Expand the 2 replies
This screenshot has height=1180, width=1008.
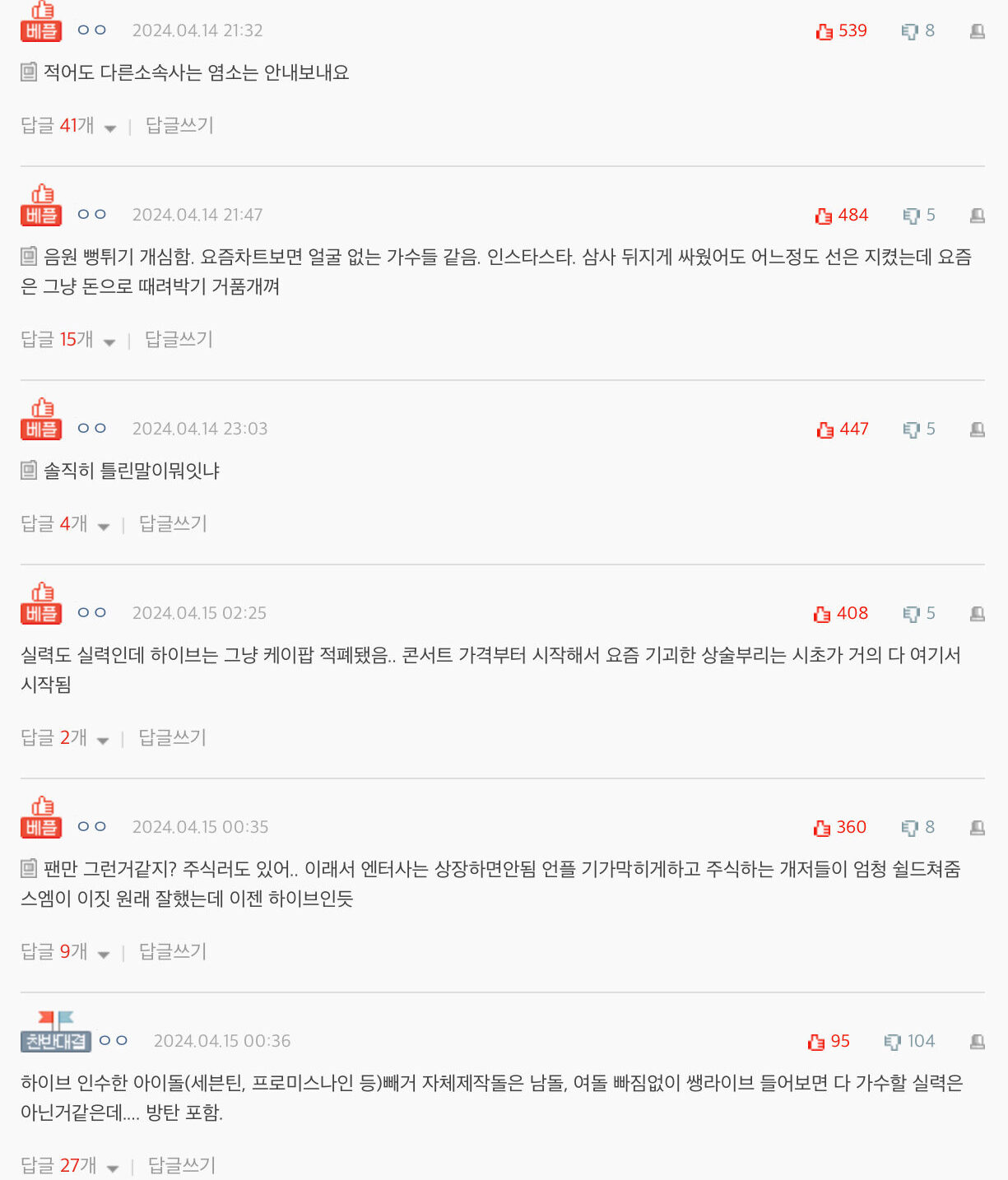[x=65, y=738]
